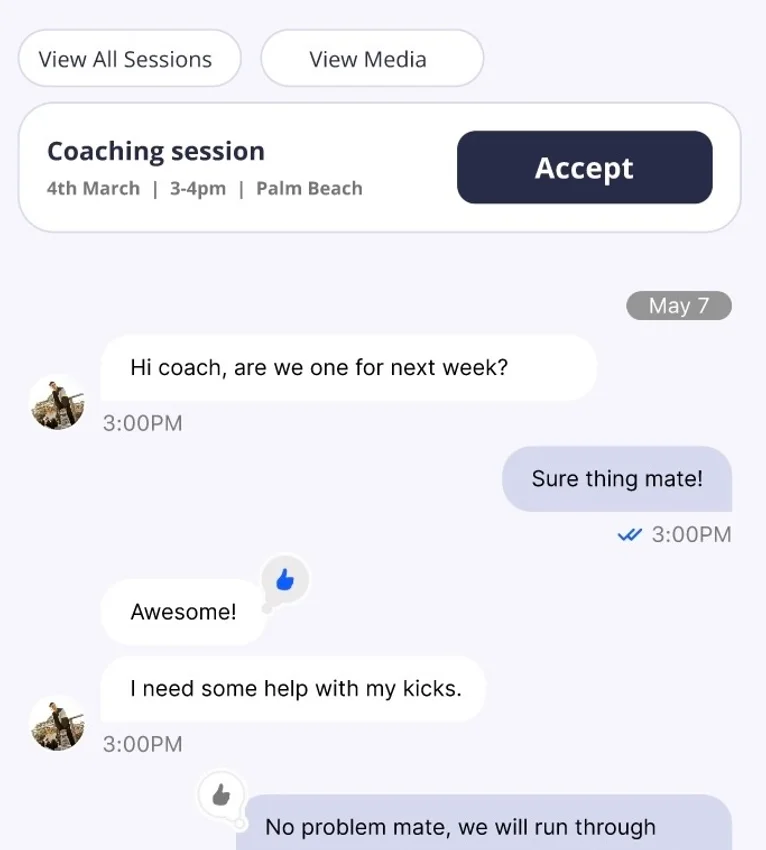766x850 pixels.
Task: Select the Palm Beach location text
Action: click(309, 188)
